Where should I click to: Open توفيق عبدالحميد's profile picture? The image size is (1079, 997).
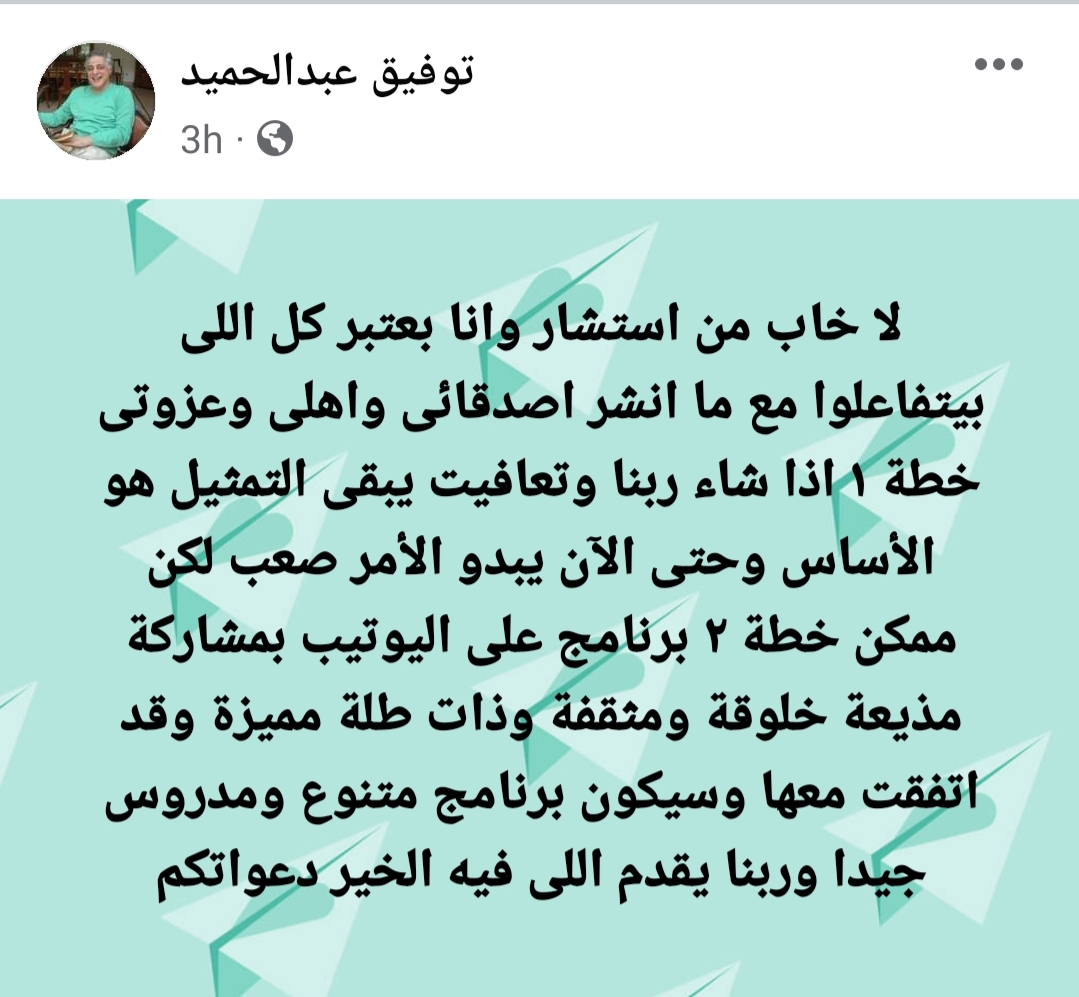click(96, 101)
